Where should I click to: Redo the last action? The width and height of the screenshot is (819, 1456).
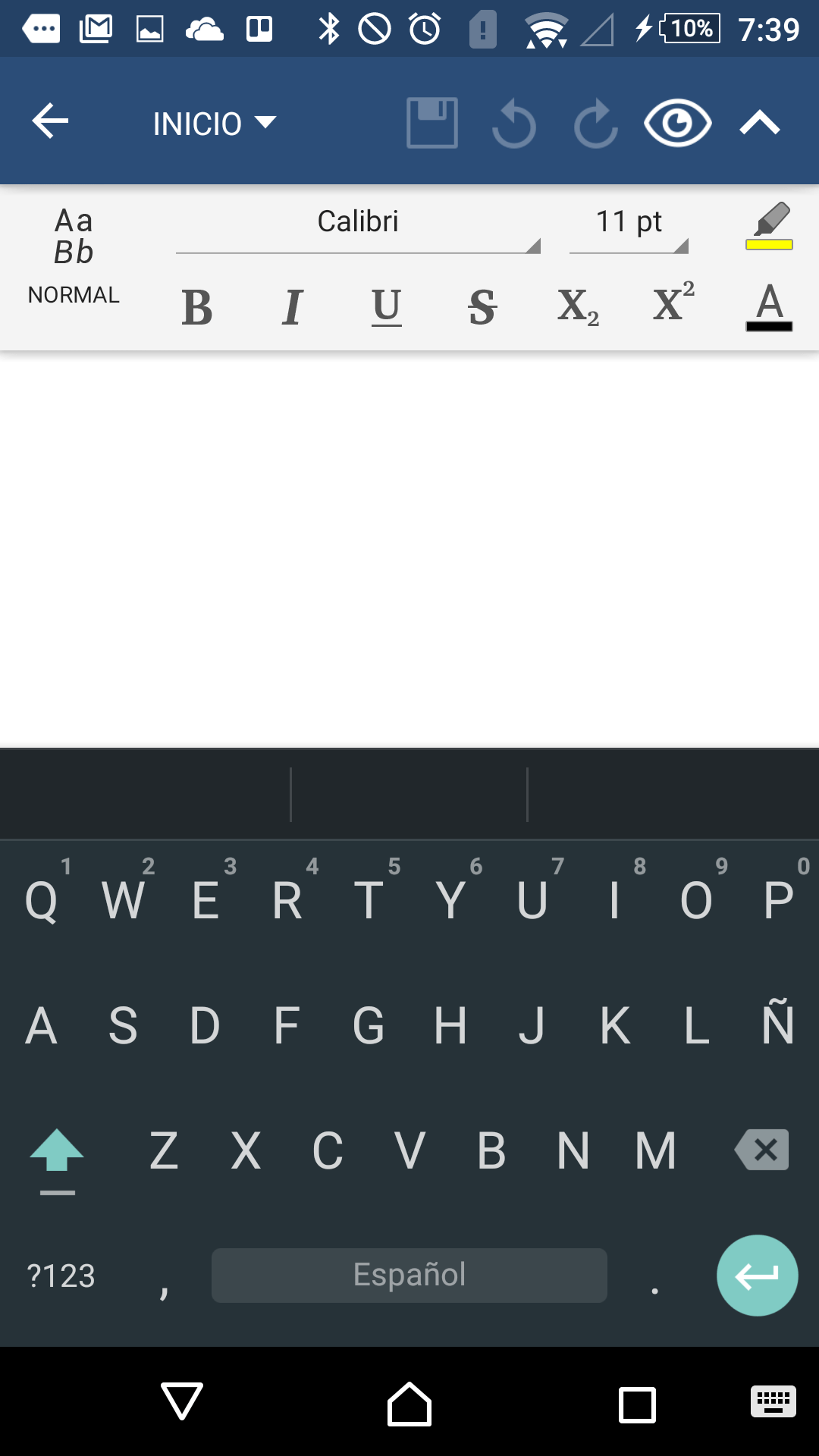pyautogui.click(x=596, y=123)
